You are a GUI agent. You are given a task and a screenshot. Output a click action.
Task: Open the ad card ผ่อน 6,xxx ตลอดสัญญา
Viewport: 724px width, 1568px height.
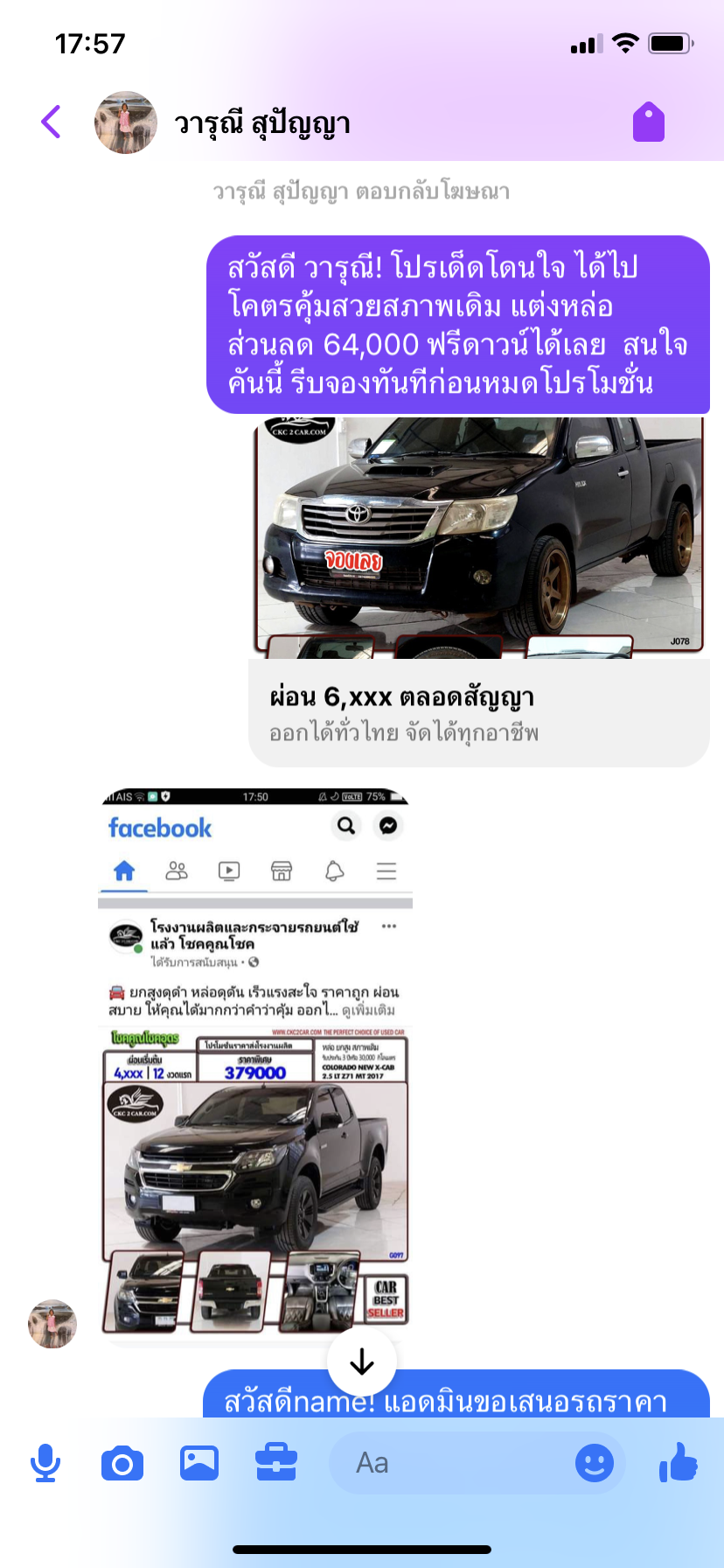coord(478,712)
